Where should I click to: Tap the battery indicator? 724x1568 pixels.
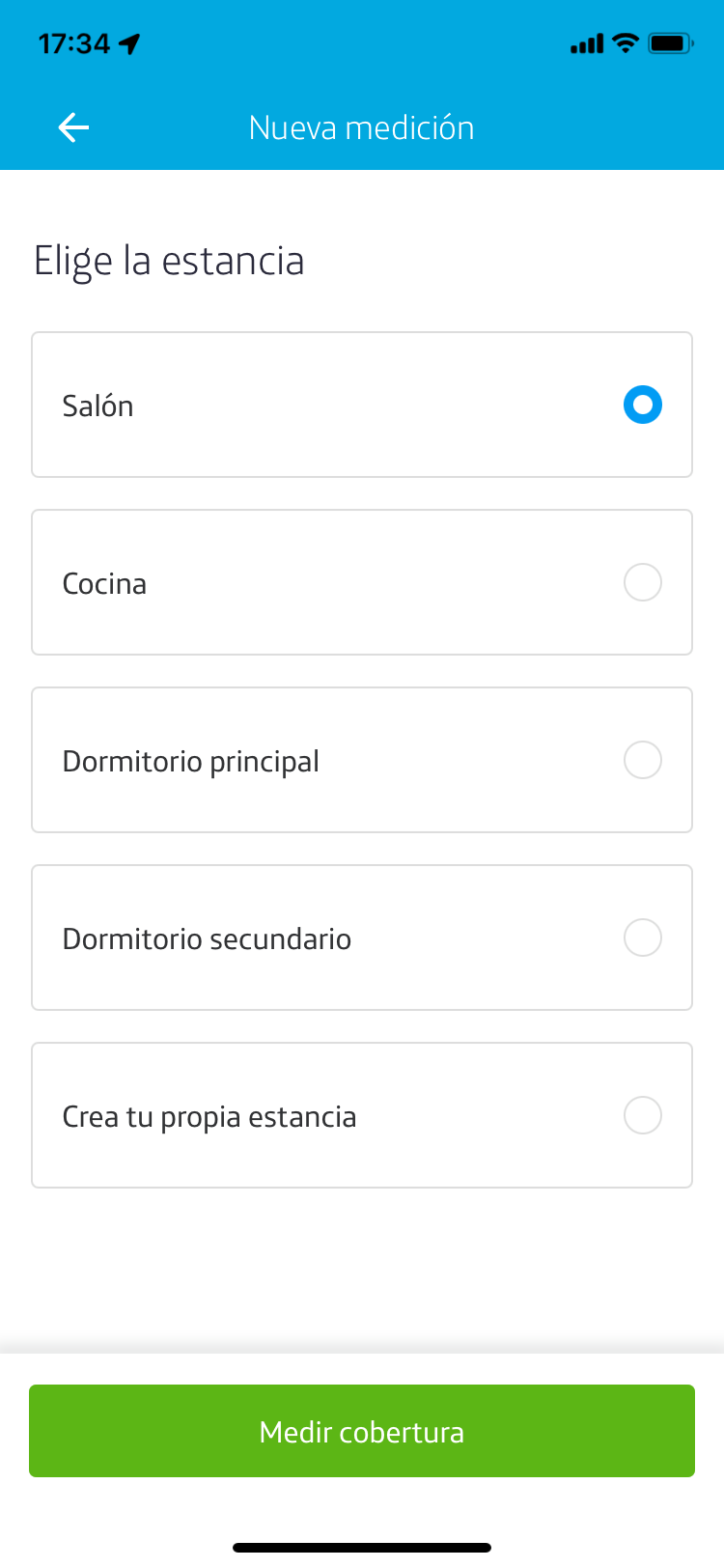coord(668,42)
